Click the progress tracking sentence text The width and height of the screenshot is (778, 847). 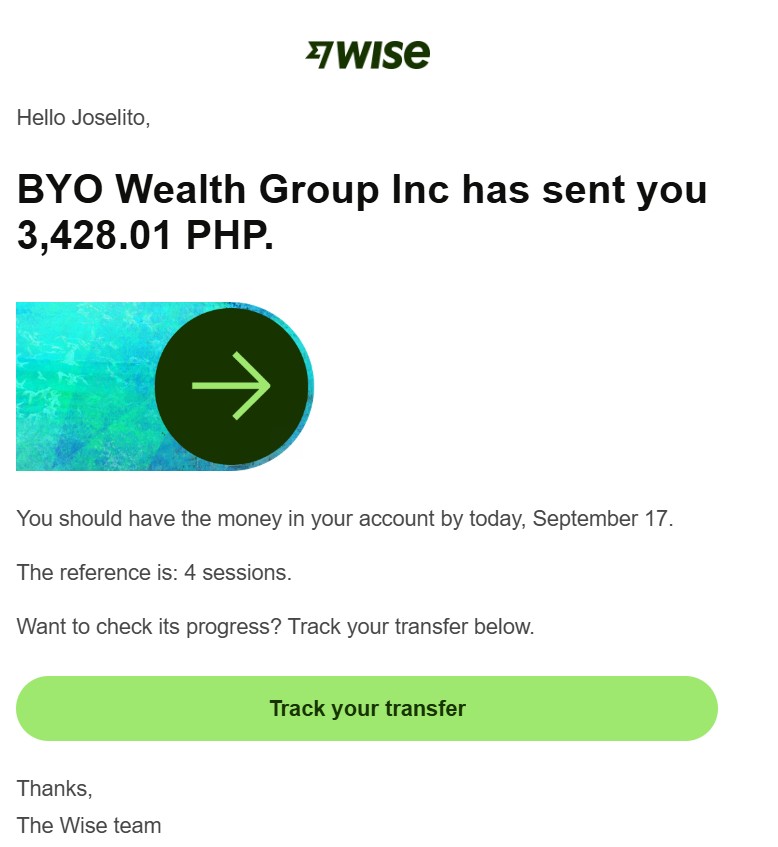(x=275, y=627)
